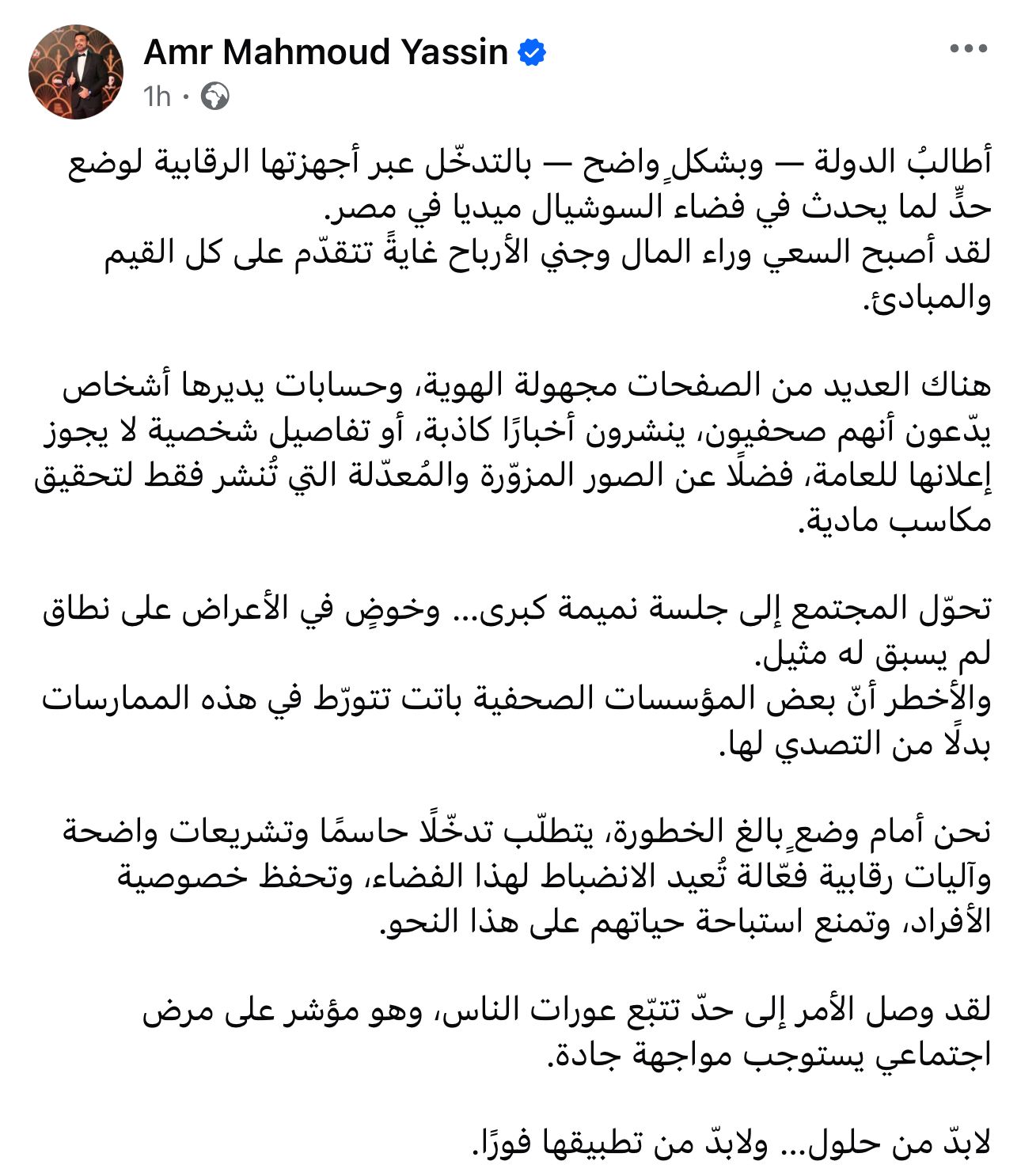Open Amr Mahmoud Yassin's profile picture

75,72
